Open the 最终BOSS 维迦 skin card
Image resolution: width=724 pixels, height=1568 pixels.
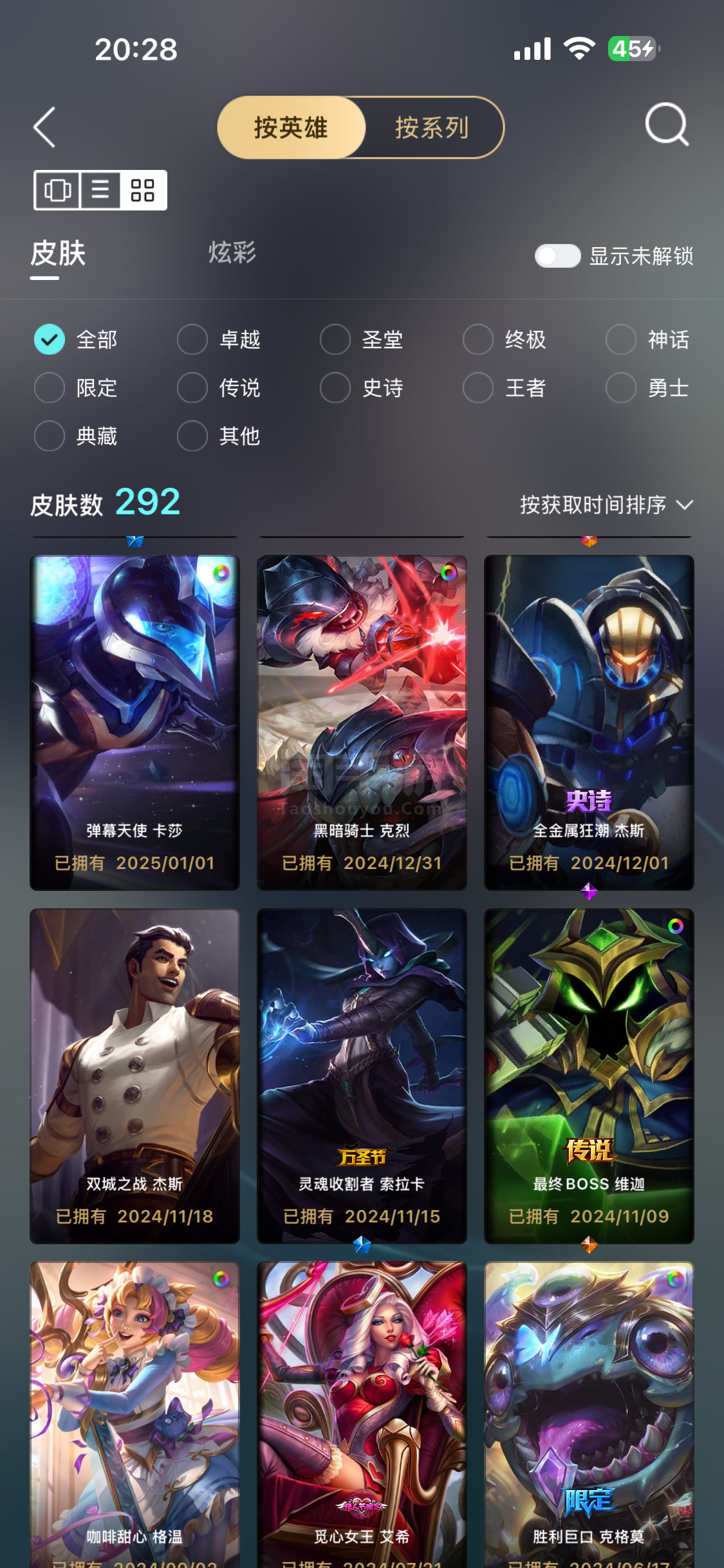(x=589, y=1076)
